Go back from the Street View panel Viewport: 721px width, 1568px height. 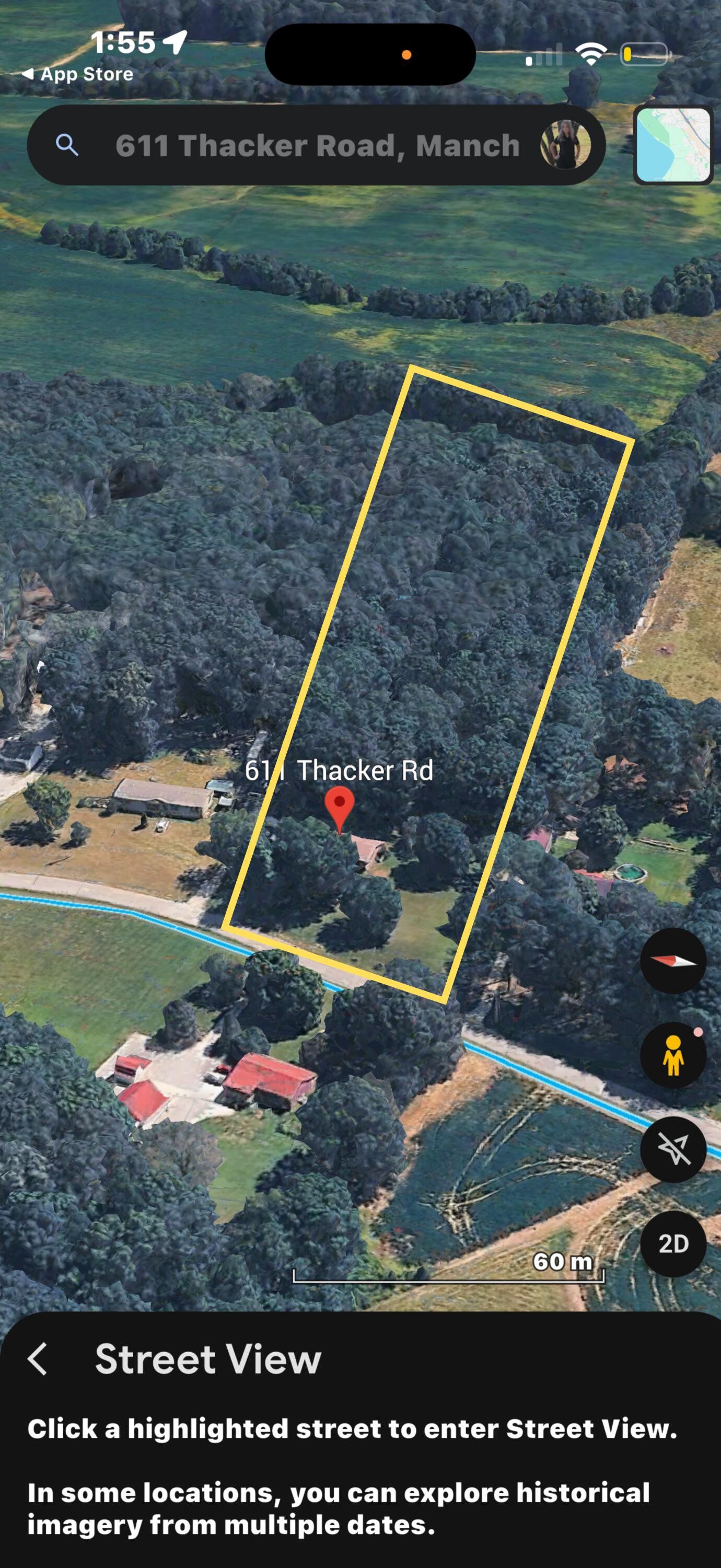point(38,1359)
